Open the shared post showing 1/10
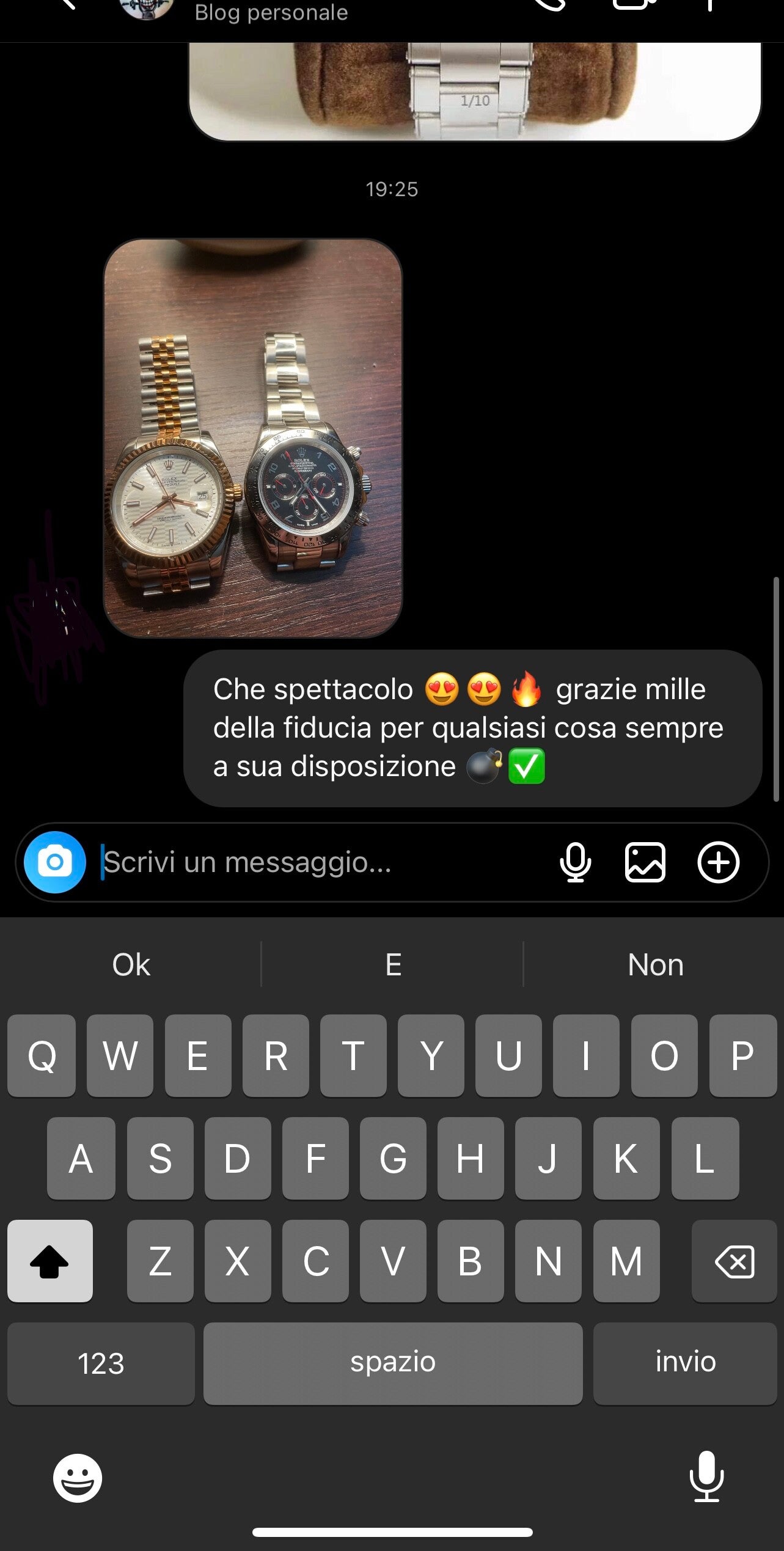Screen dimensions: 784x1551 click(475, 90)
